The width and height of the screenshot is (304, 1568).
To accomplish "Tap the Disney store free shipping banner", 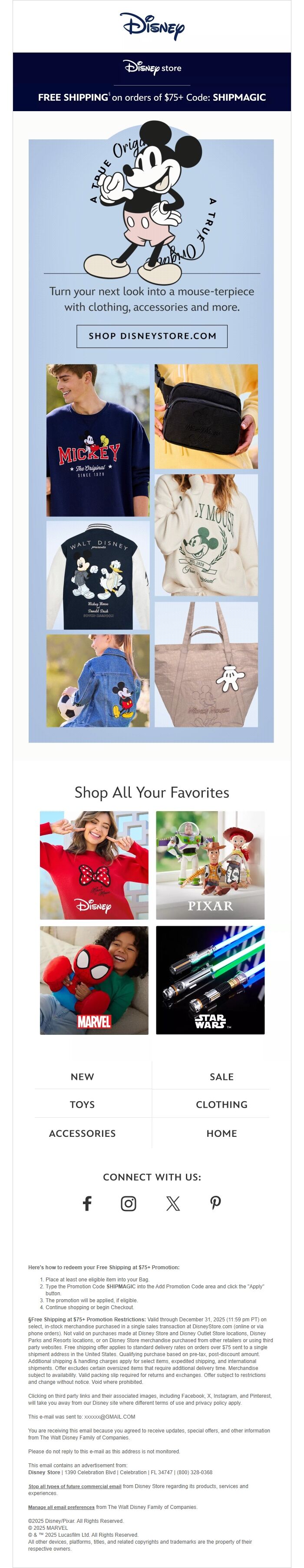I will (152, 82).
